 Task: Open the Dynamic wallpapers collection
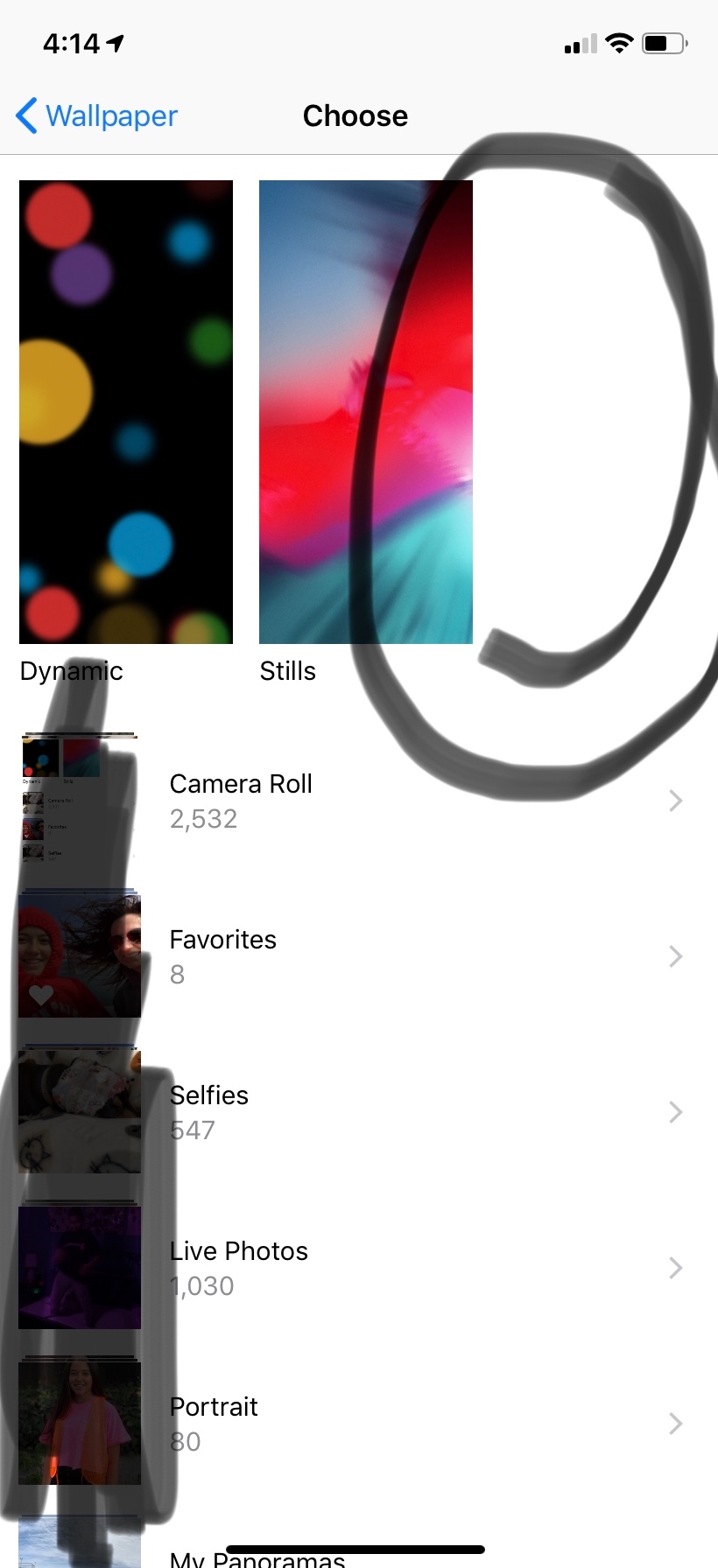(126, 411)
